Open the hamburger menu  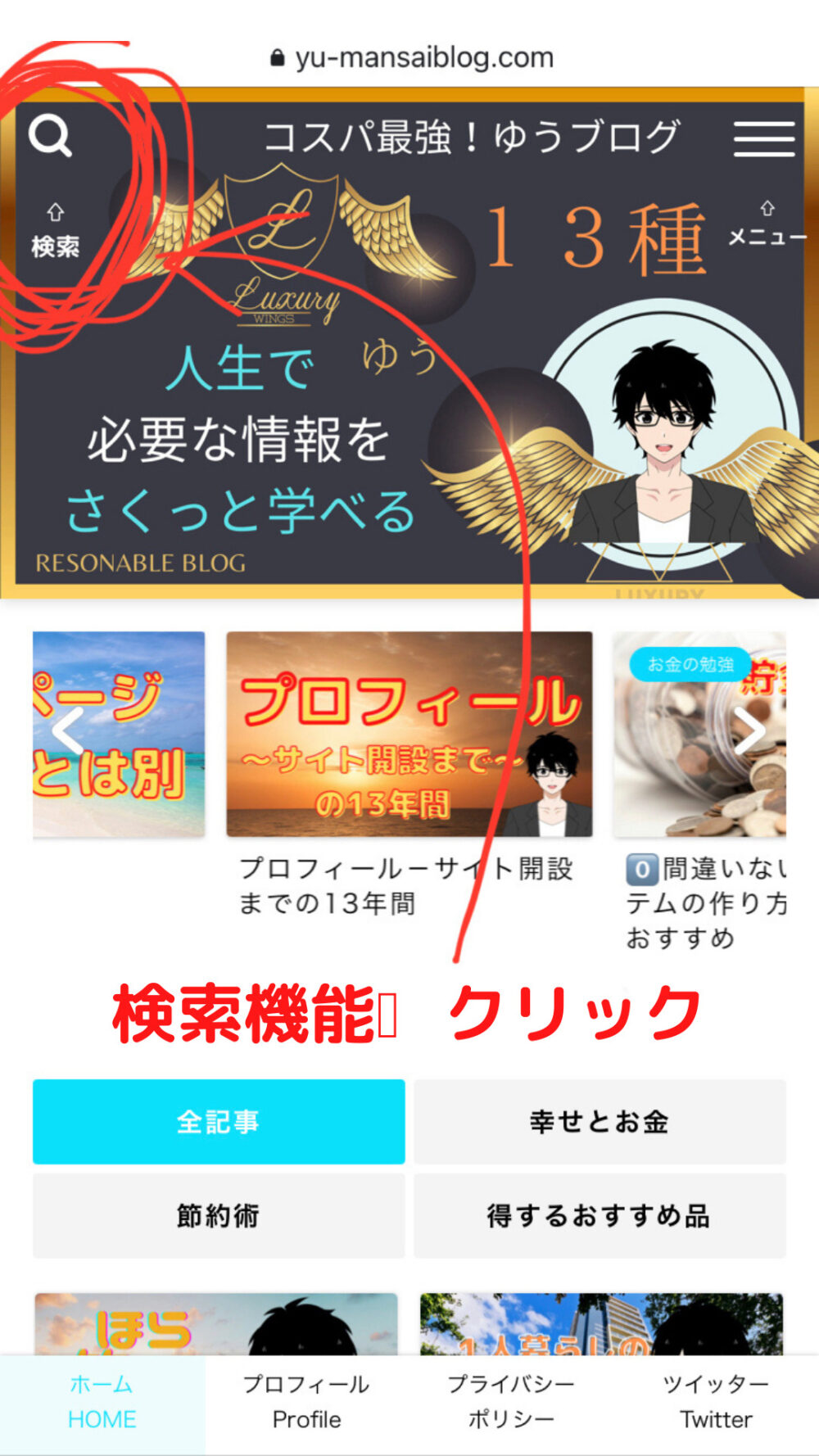coord(763,138)
